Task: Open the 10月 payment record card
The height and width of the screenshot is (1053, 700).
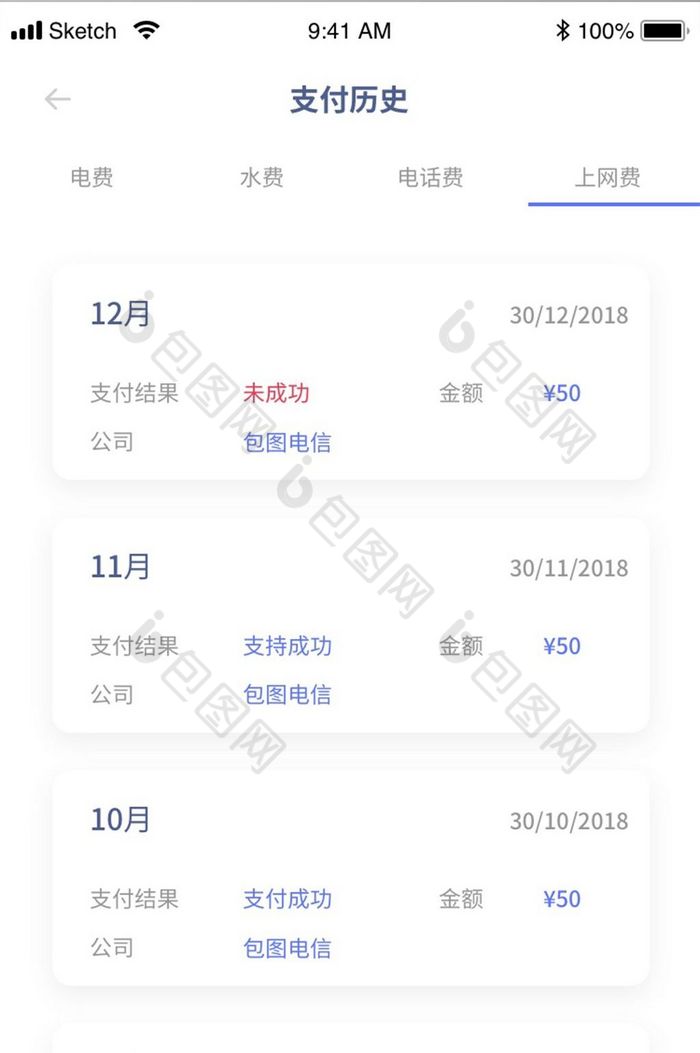Action: [x=350, y=878]
